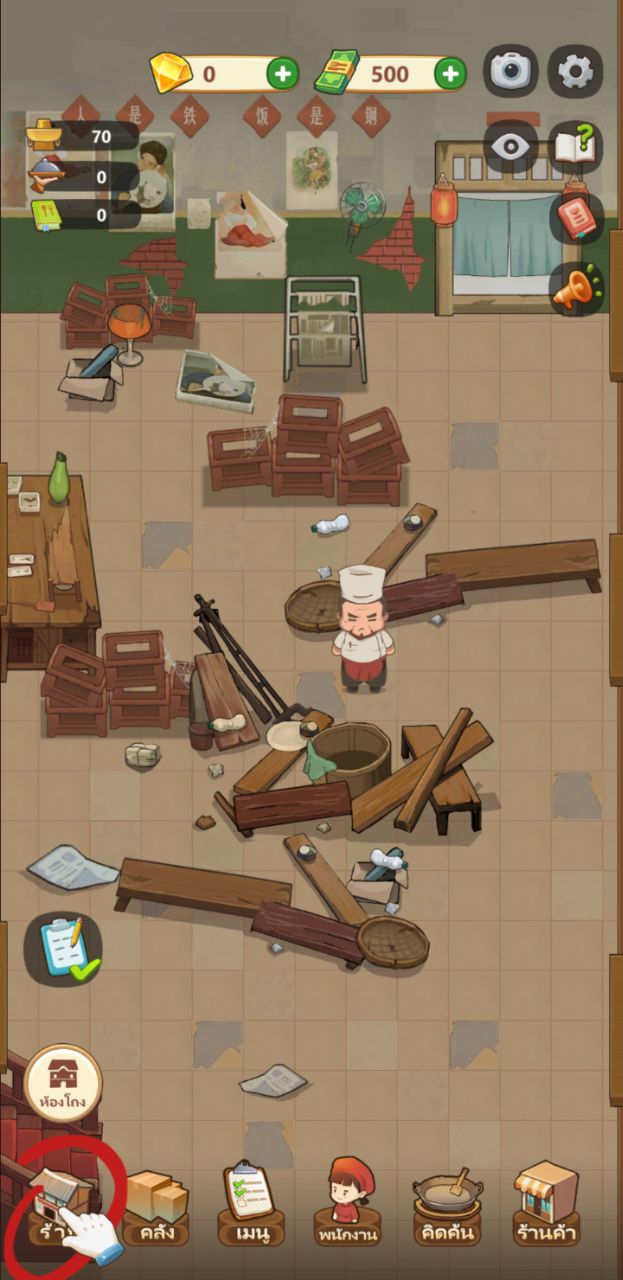Open the help guide book
The width and height of the screenshot is (623, 1280).
click(x=576, y=146)
